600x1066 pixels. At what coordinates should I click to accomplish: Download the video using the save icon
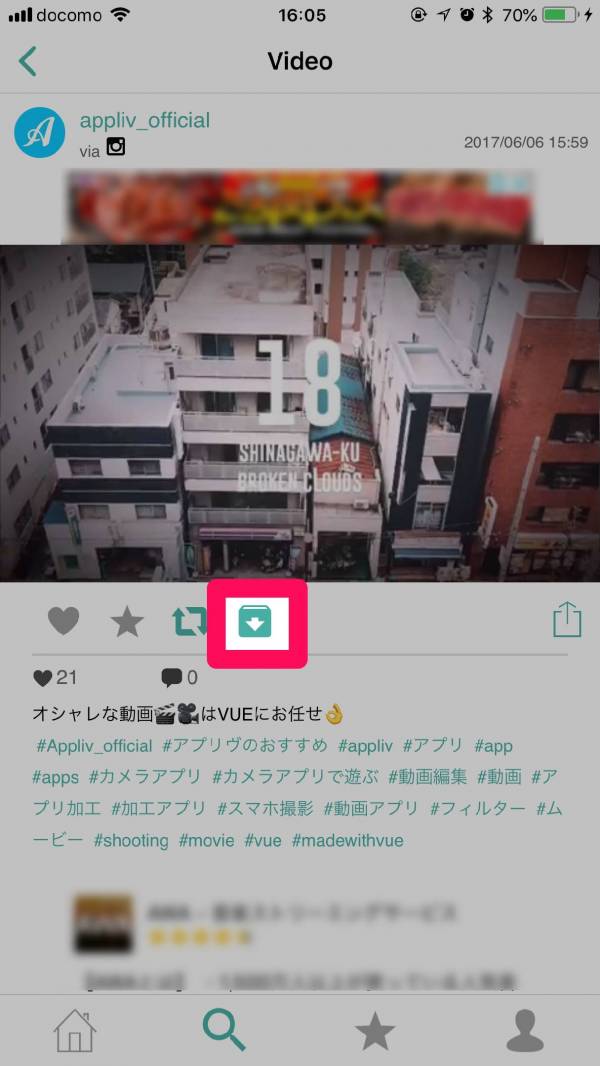(x=256, y=623)
